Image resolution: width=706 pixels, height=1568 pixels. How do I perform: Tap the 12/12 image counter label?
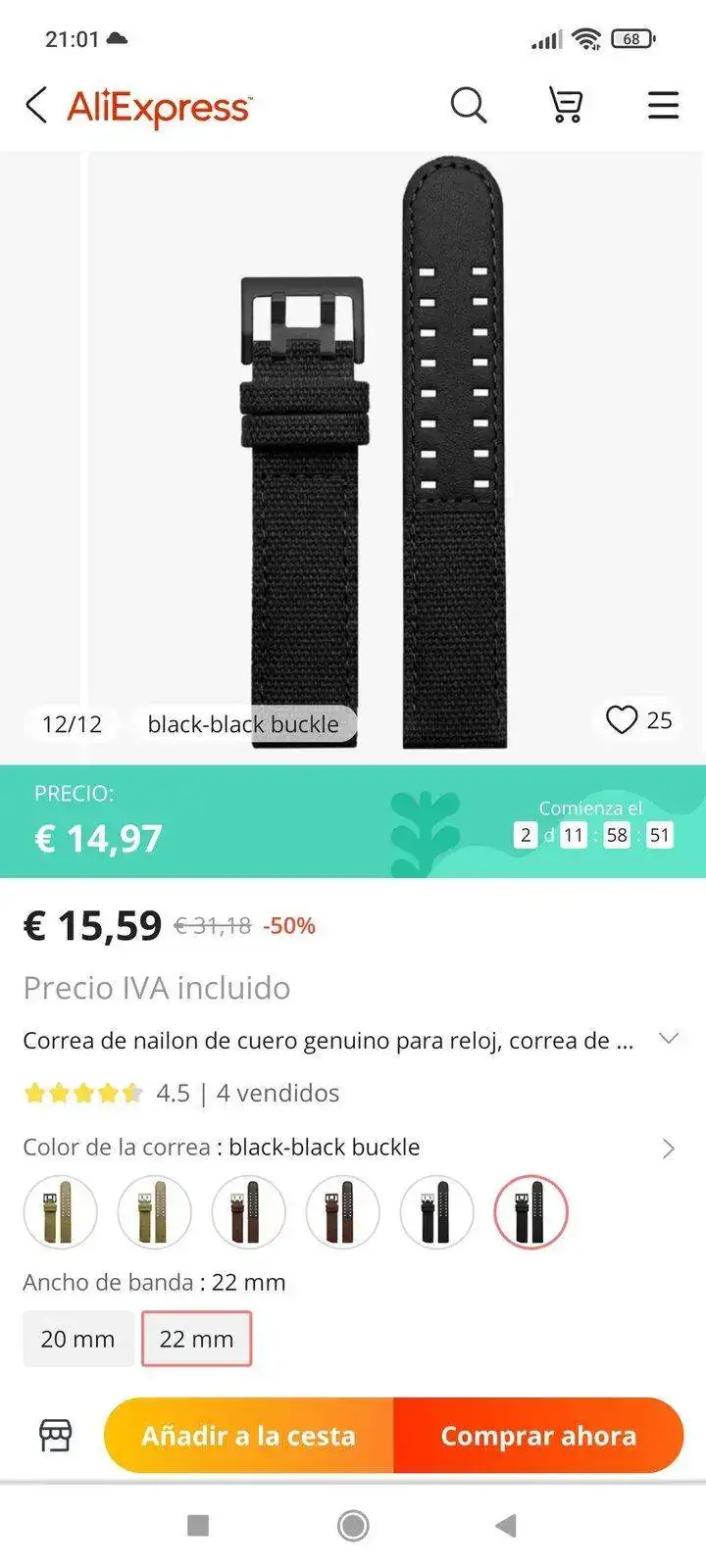point(70,723)
